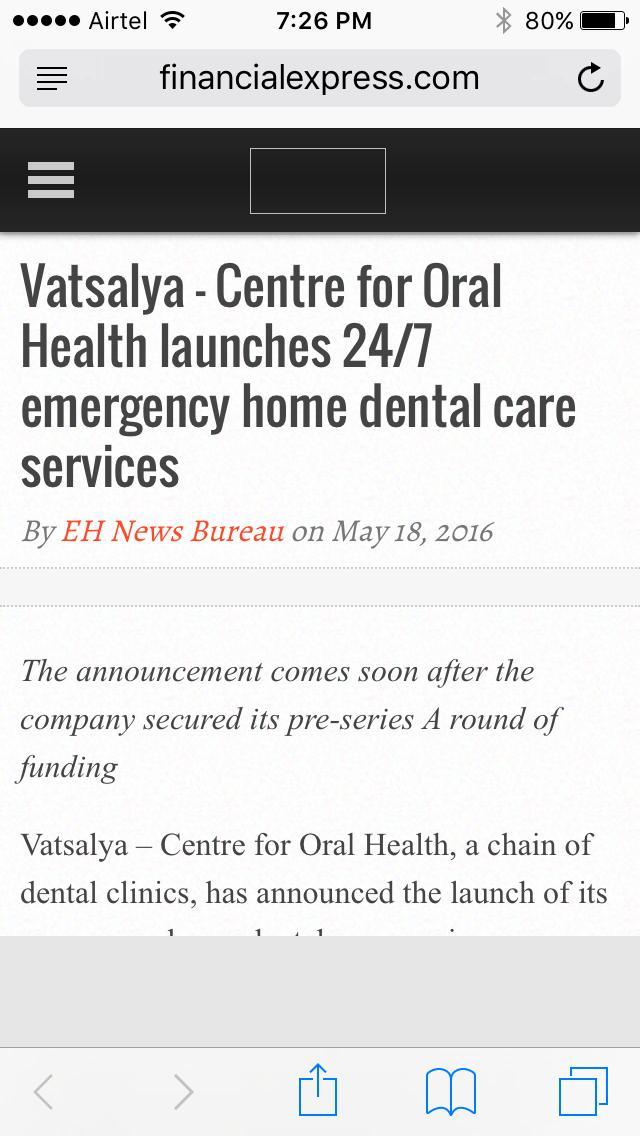The height and width of the screenshot is (1136, 640).
Task: Open Safari reader view icon
Action: pyautogui.click(x=51, y=78)
